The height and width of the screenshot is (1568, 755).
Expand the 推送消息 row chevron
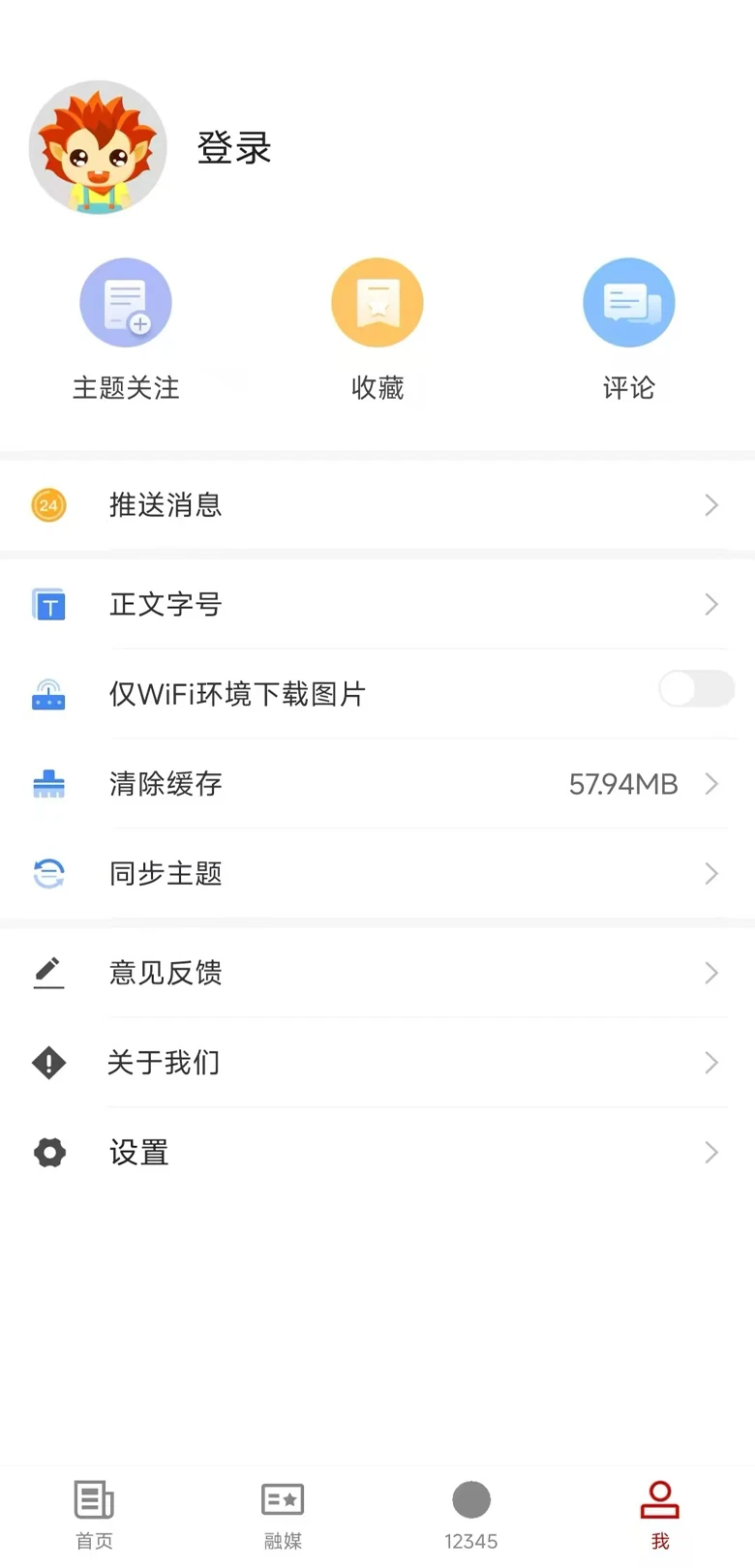click(x=711, y=505)
